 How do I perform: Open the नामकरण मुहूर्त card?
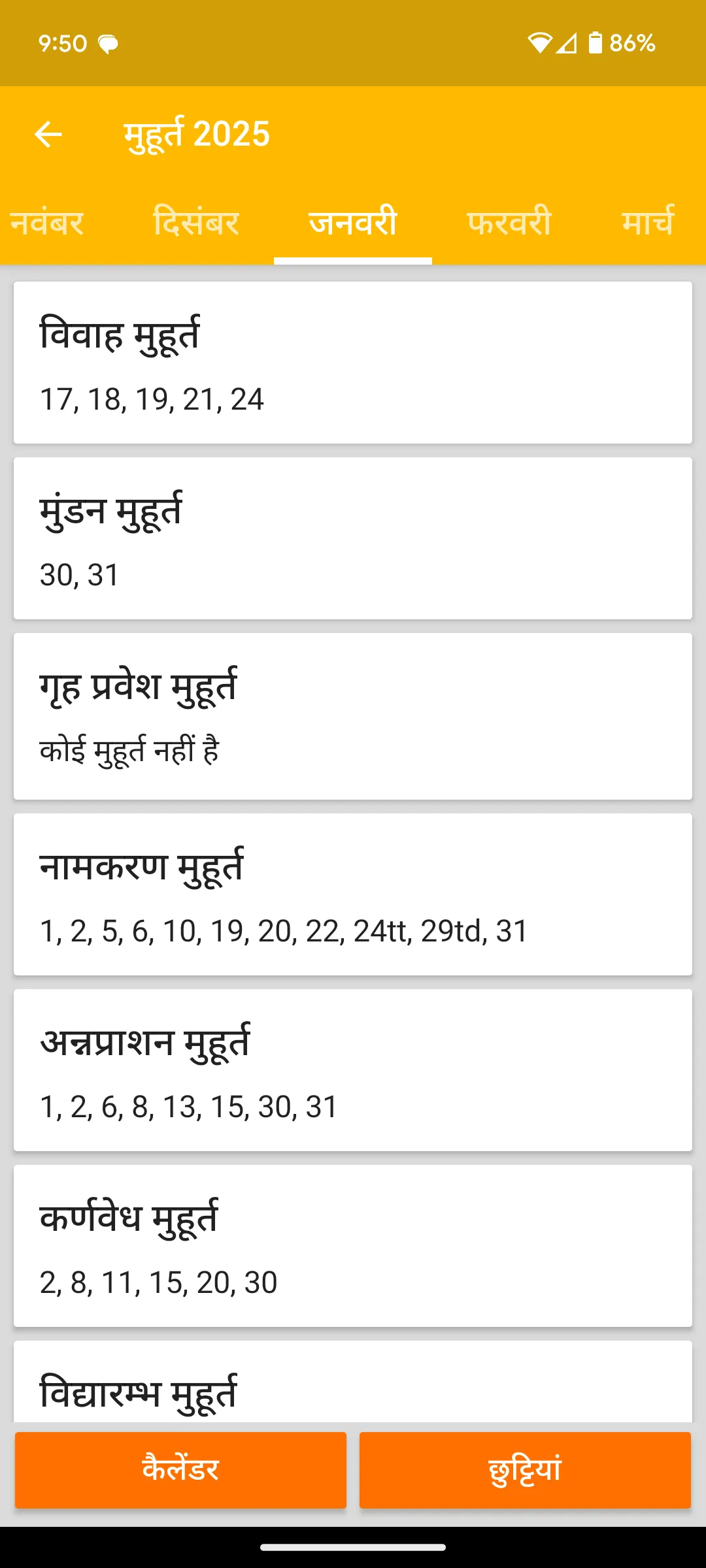353,895
